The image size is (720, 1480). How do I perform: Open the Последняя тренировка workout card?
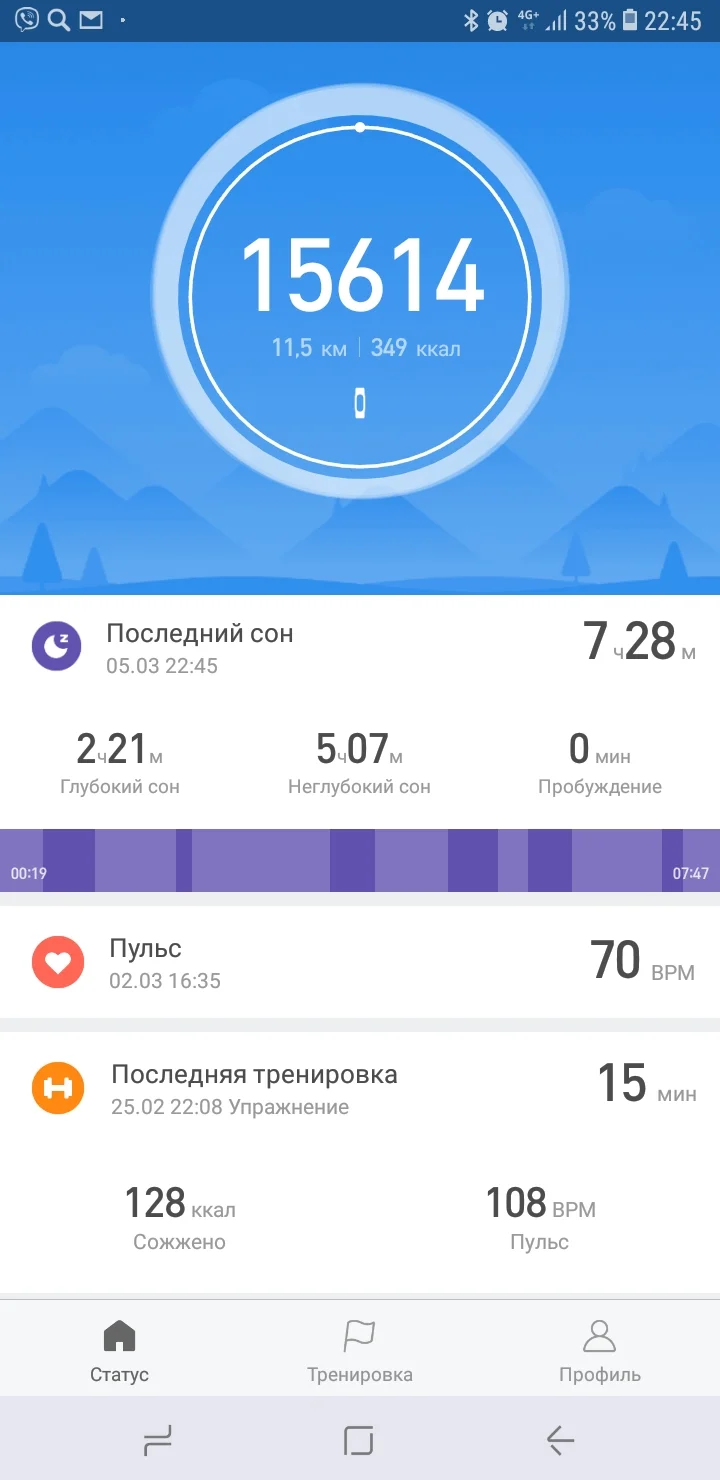coord(360,1089)
